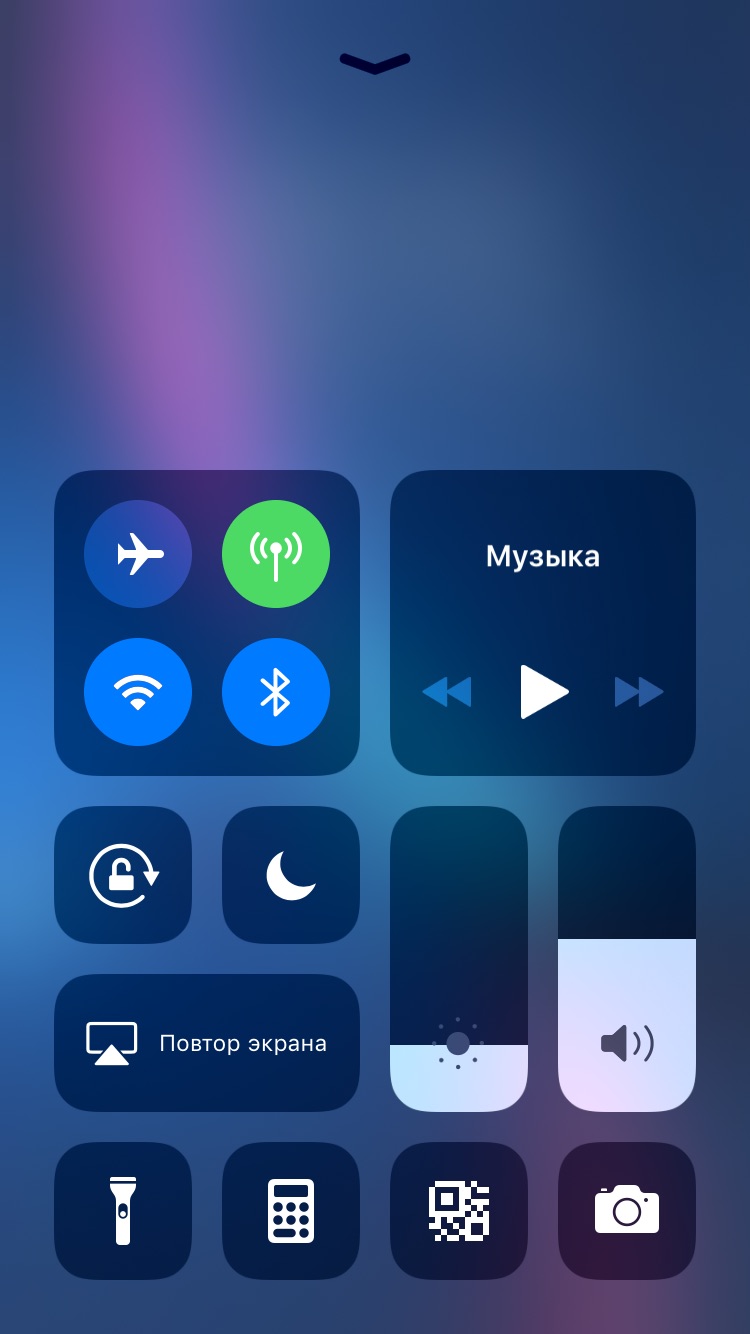Launch the QR code scanner
750x1334 pixels.
(x=459, y=1211)
